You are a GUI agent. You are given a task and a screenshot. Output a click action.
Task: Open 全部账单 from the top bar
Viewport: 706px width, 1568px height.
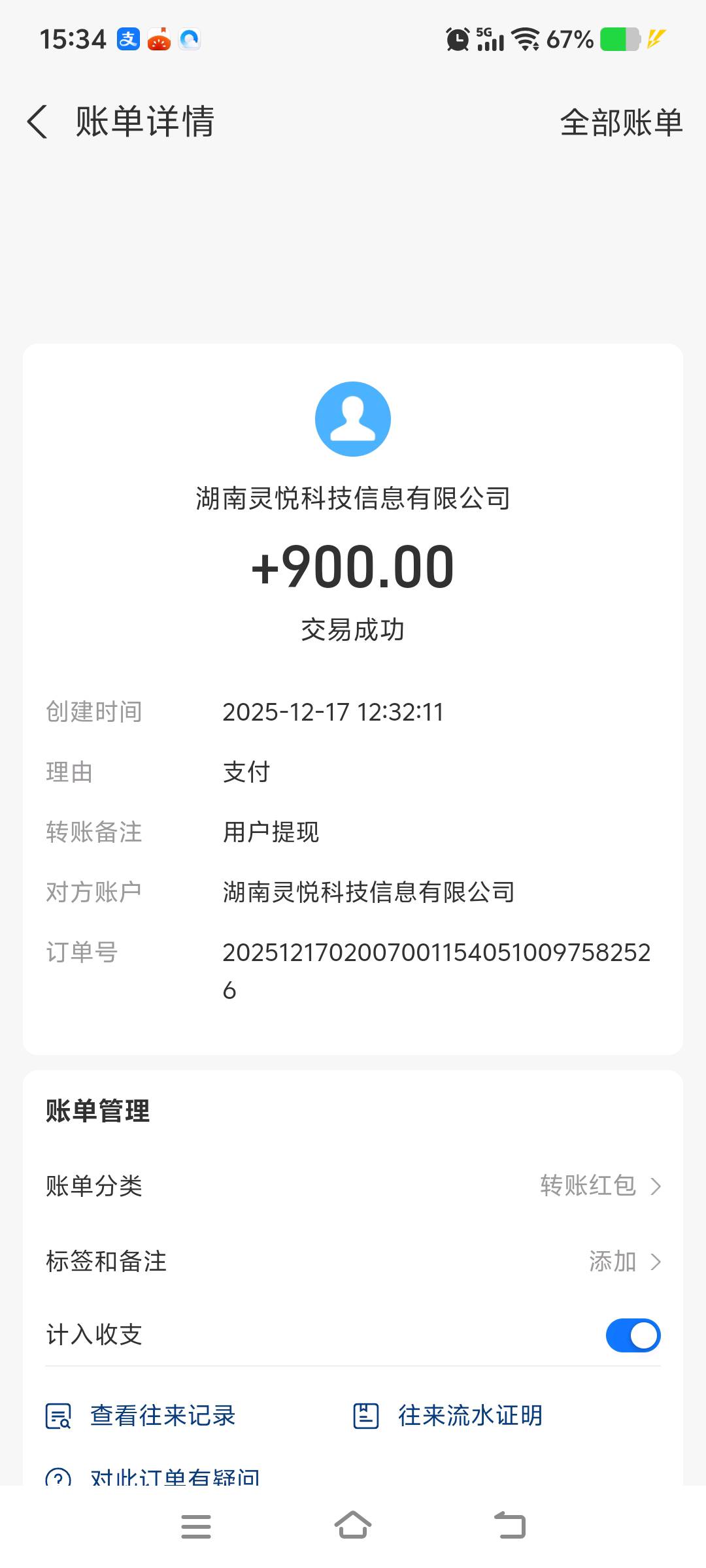point(622,122)
